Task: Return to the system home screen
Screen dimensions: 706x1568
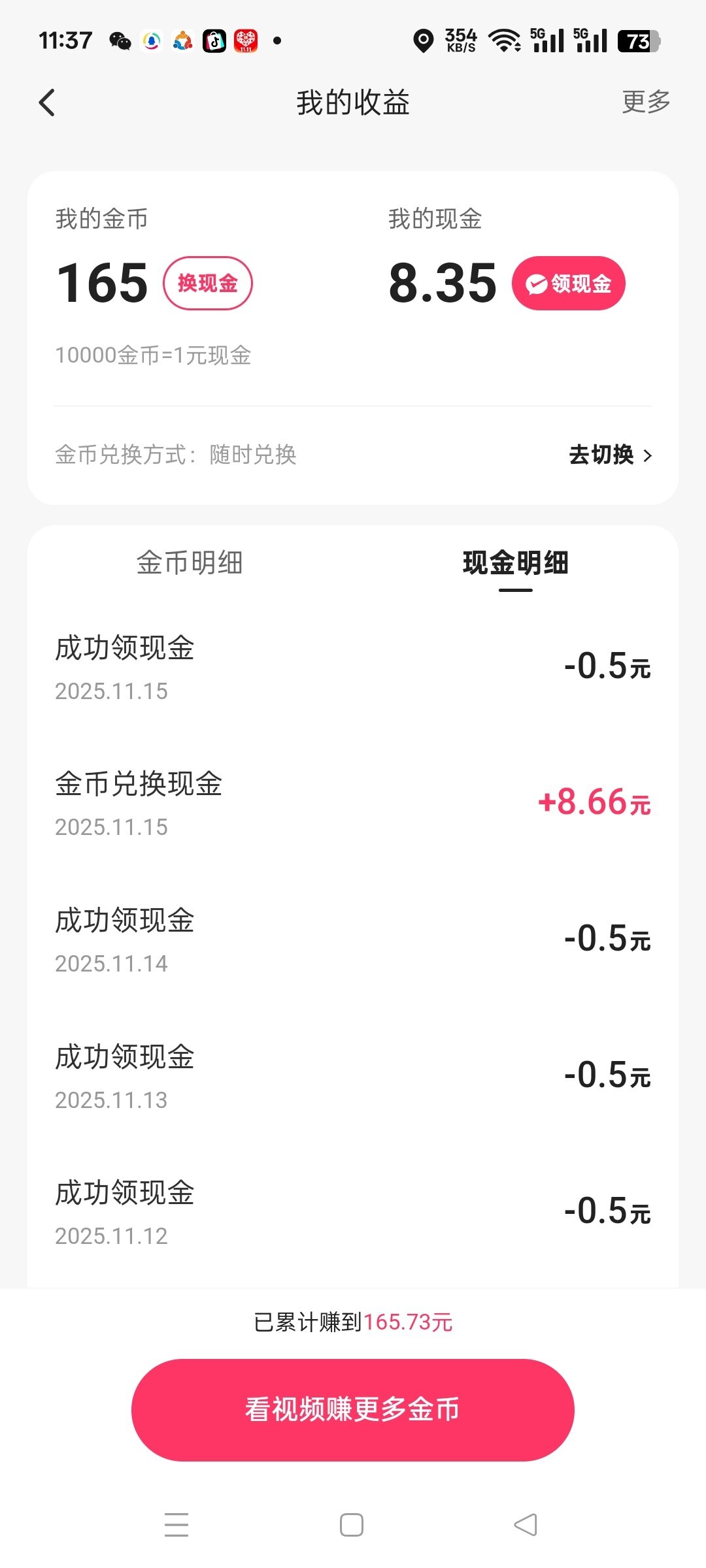Action: point(352,1525)
